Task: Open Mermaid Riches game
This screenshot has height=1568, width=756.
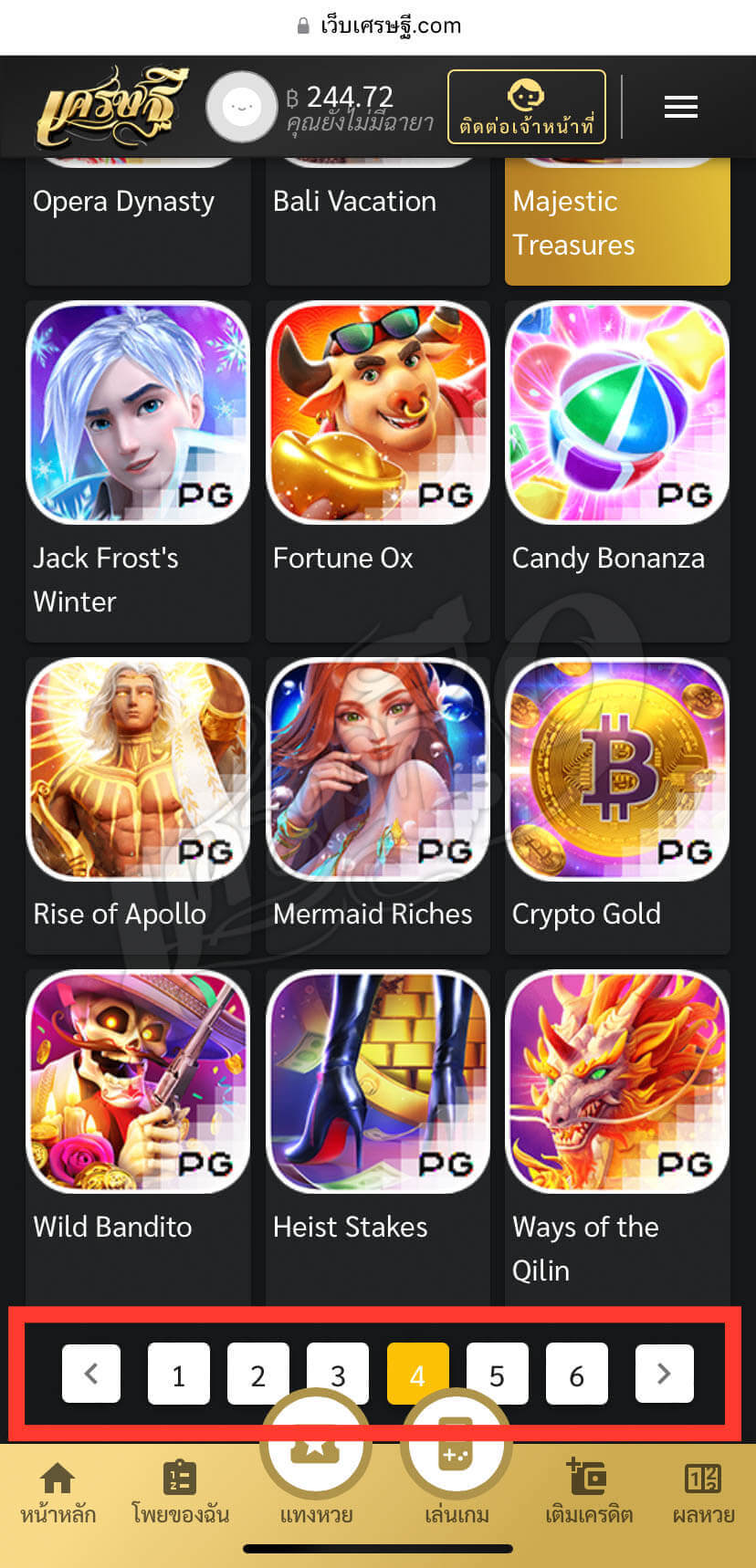Action: click(378, 768)
